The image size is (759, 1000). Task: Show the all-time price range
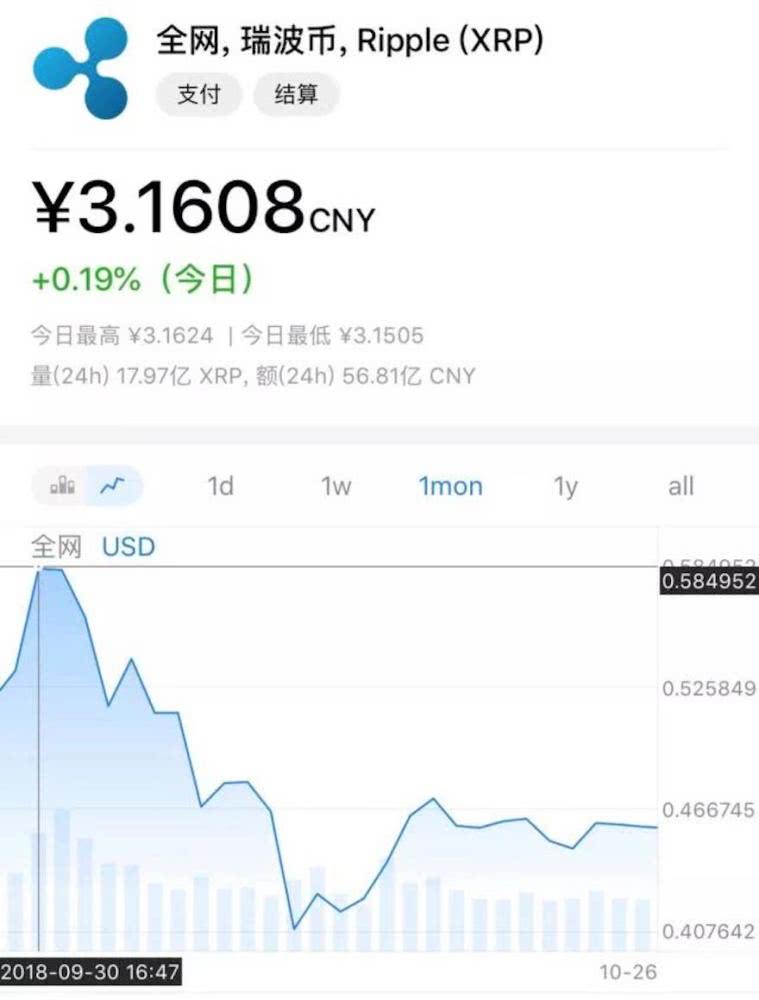coord(681,487)
